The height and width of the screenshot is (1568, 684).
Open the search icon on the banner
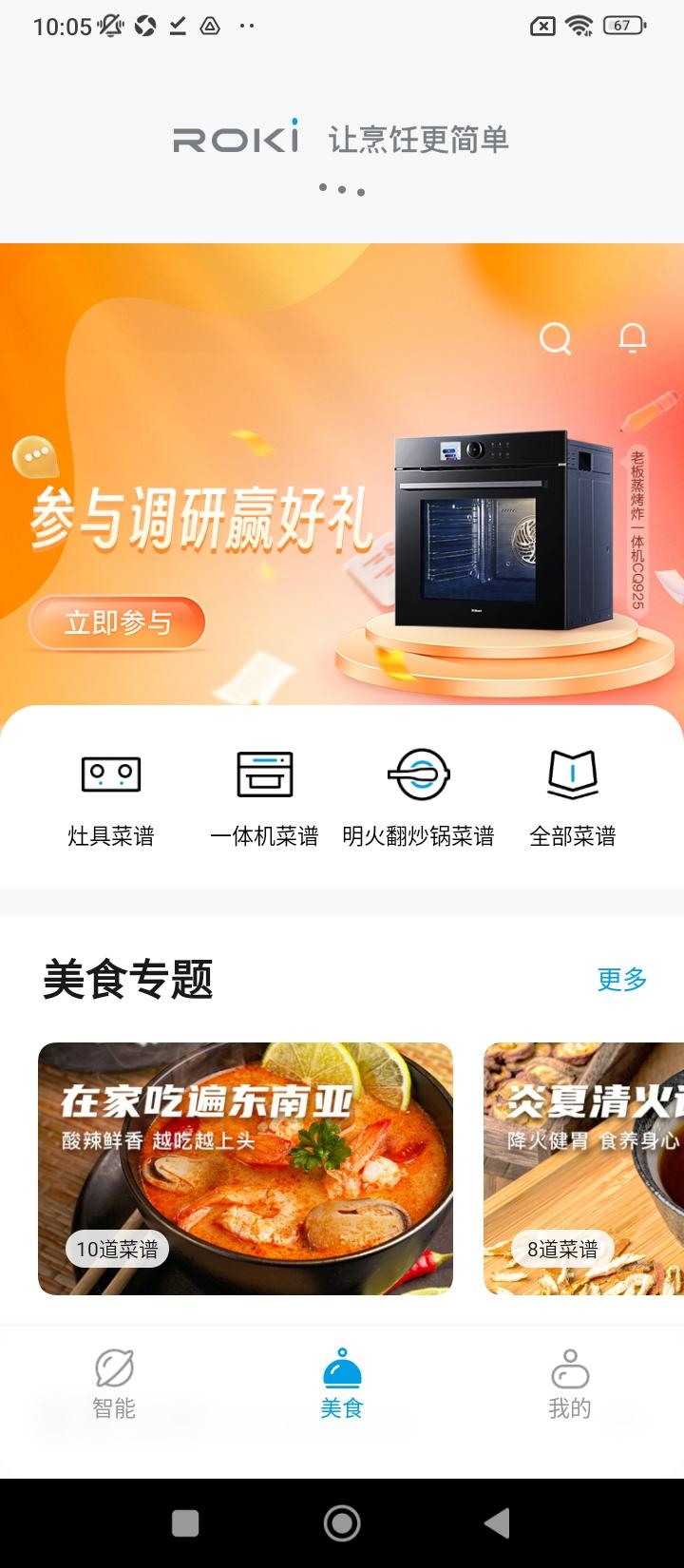[x=555, y=338]
